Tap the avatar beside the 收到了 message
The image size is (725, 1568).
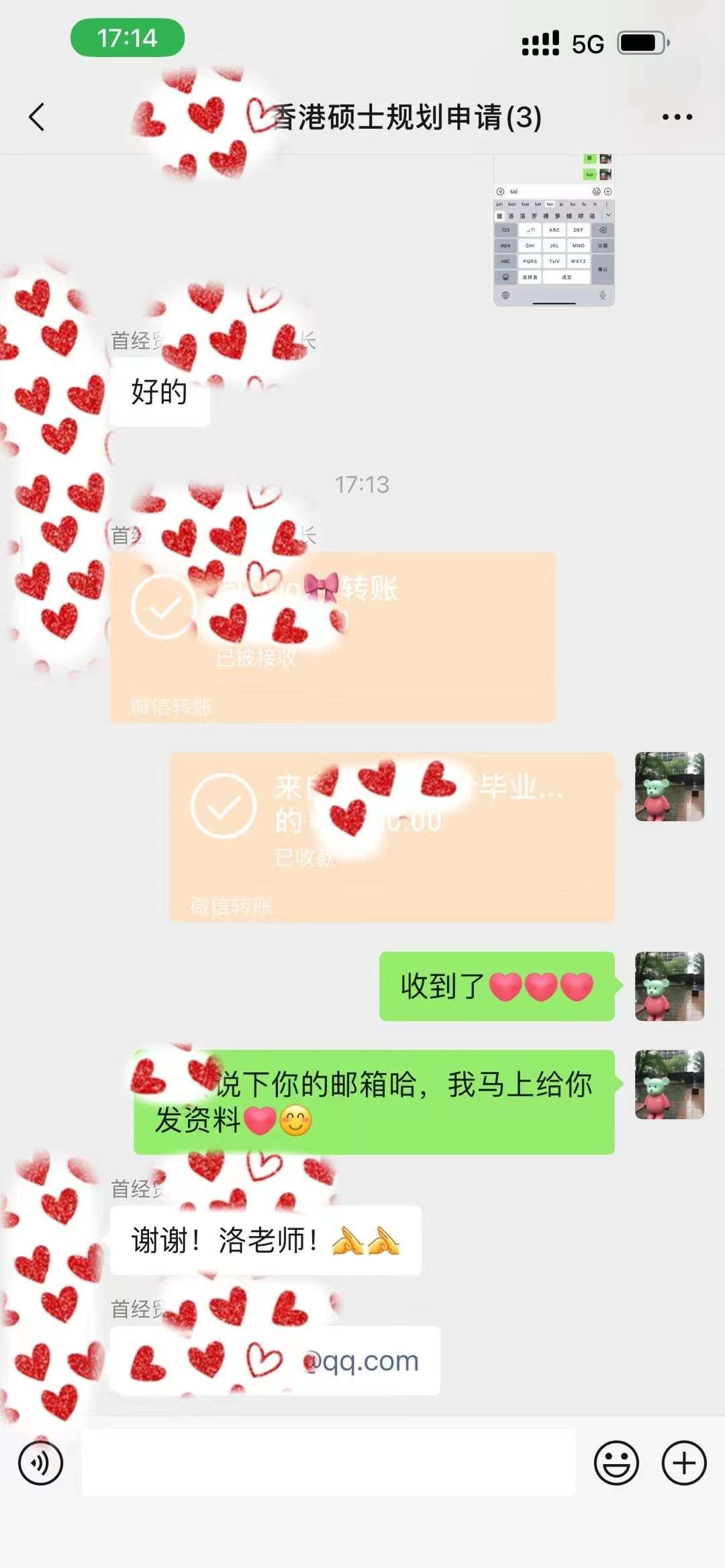(x=669, y=986)
